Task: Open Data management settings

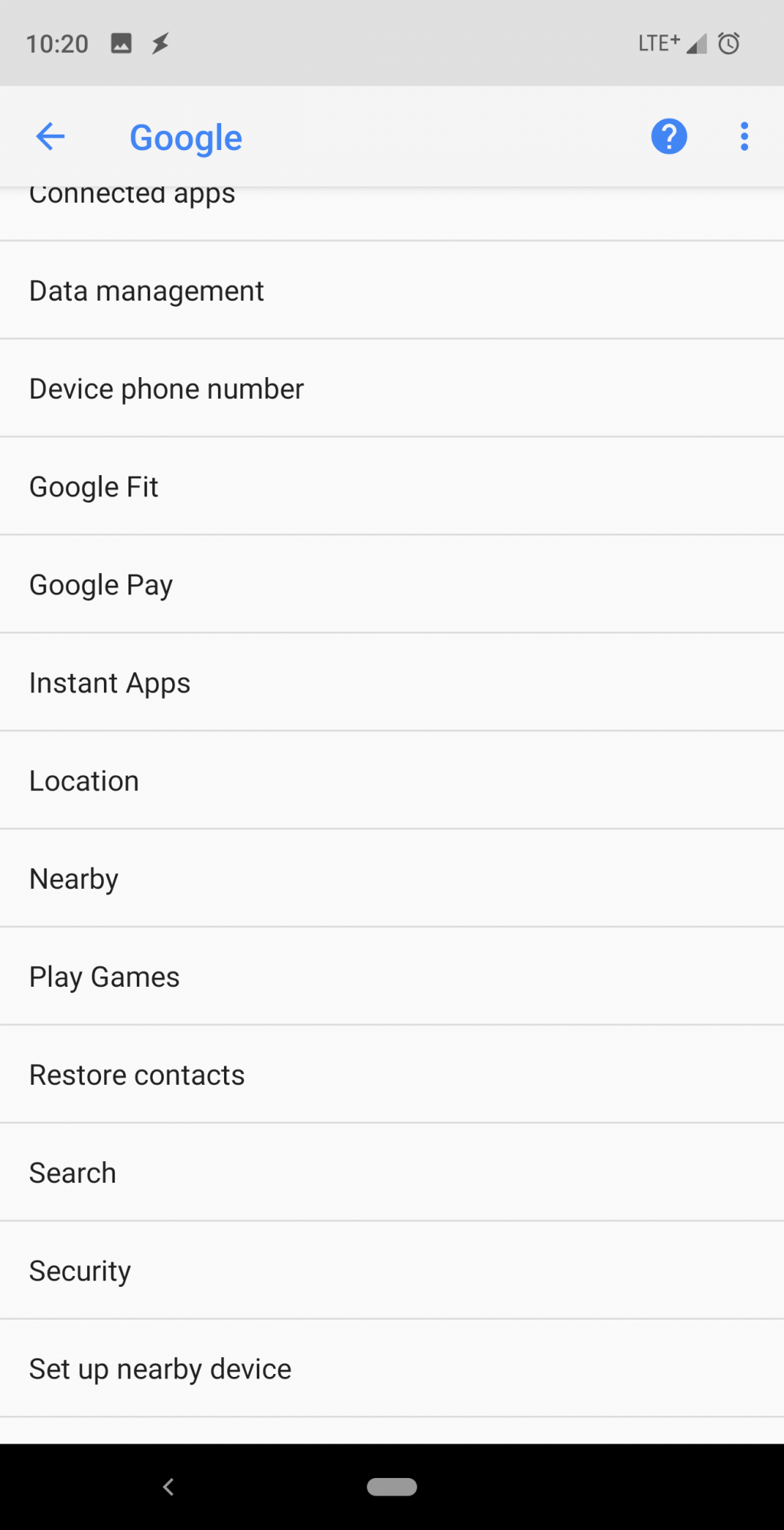Action: pos(392,291)
